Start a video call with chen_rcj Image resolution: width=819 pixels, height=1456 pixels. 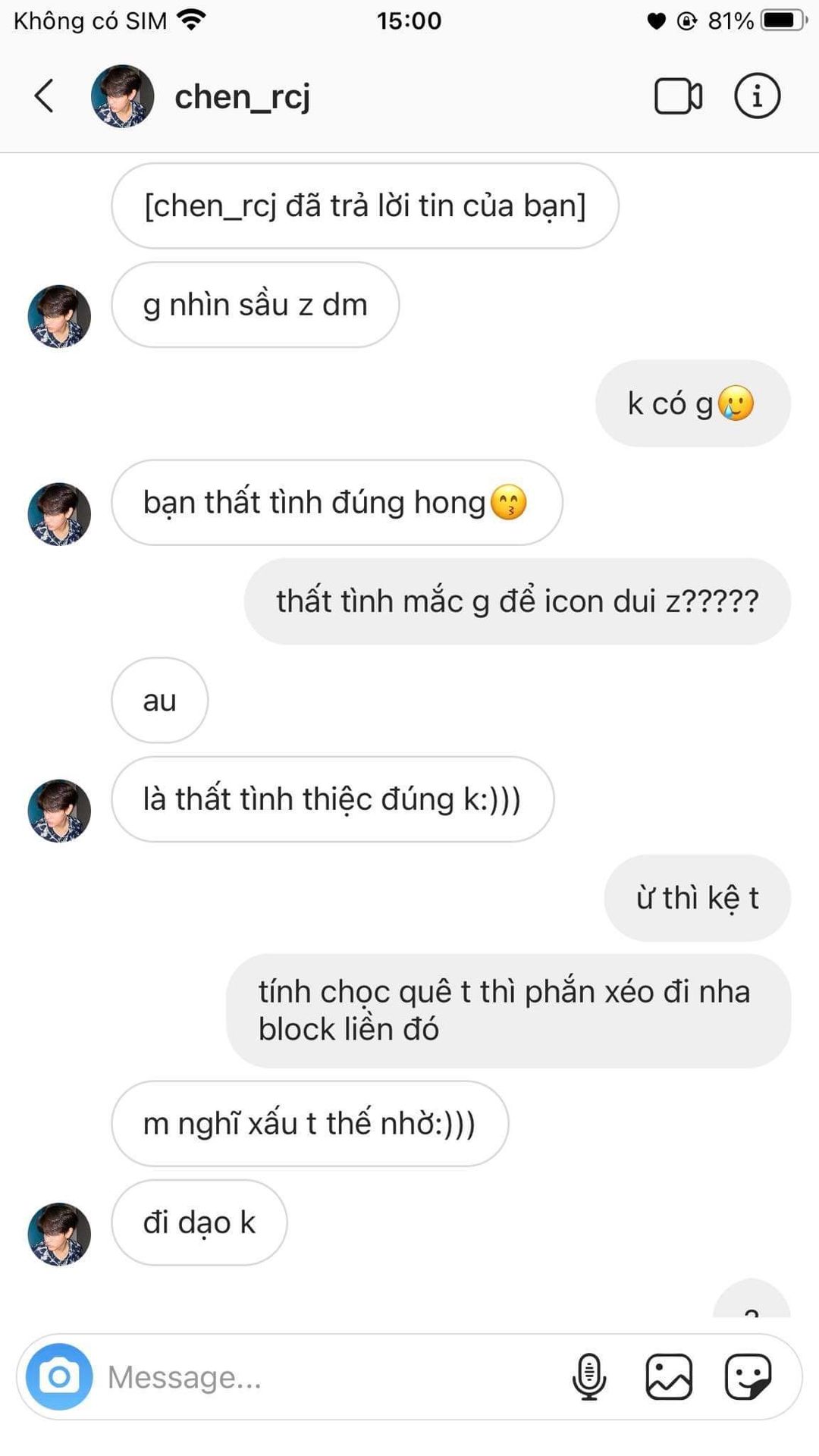[x=677, y=96]
